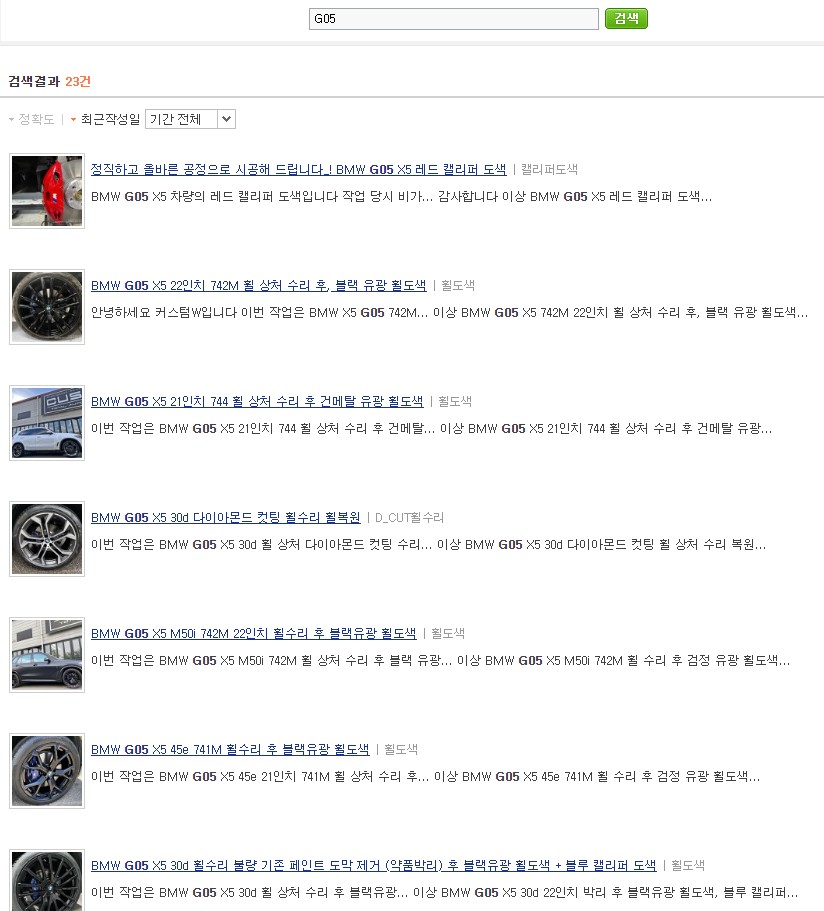Click the white X5 side-view thumbnail
Image resolution: width=824 pixels, height=911 pixels.
(46, 423)
